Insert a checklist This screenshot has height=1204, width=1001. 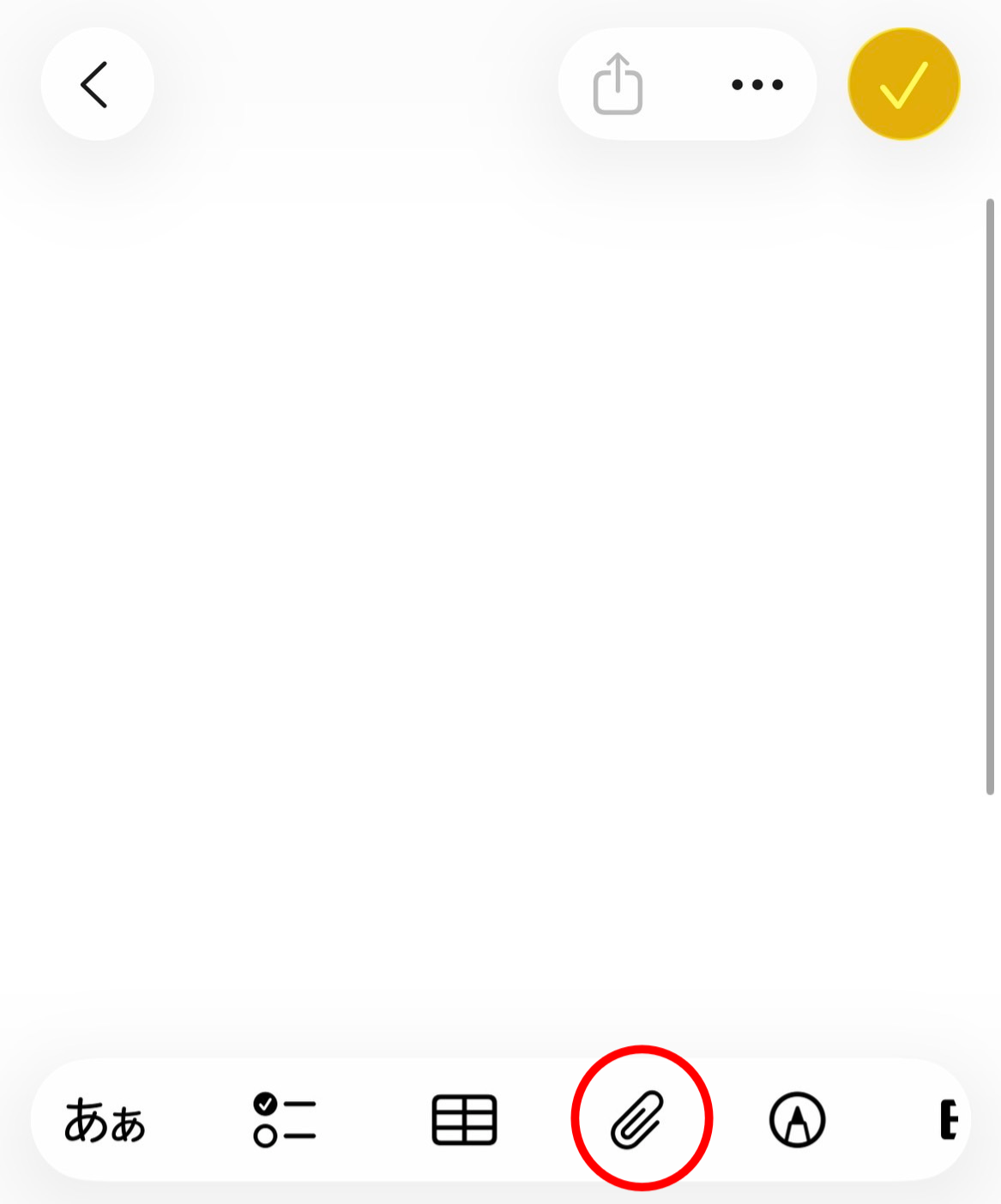pos(285,1120)
